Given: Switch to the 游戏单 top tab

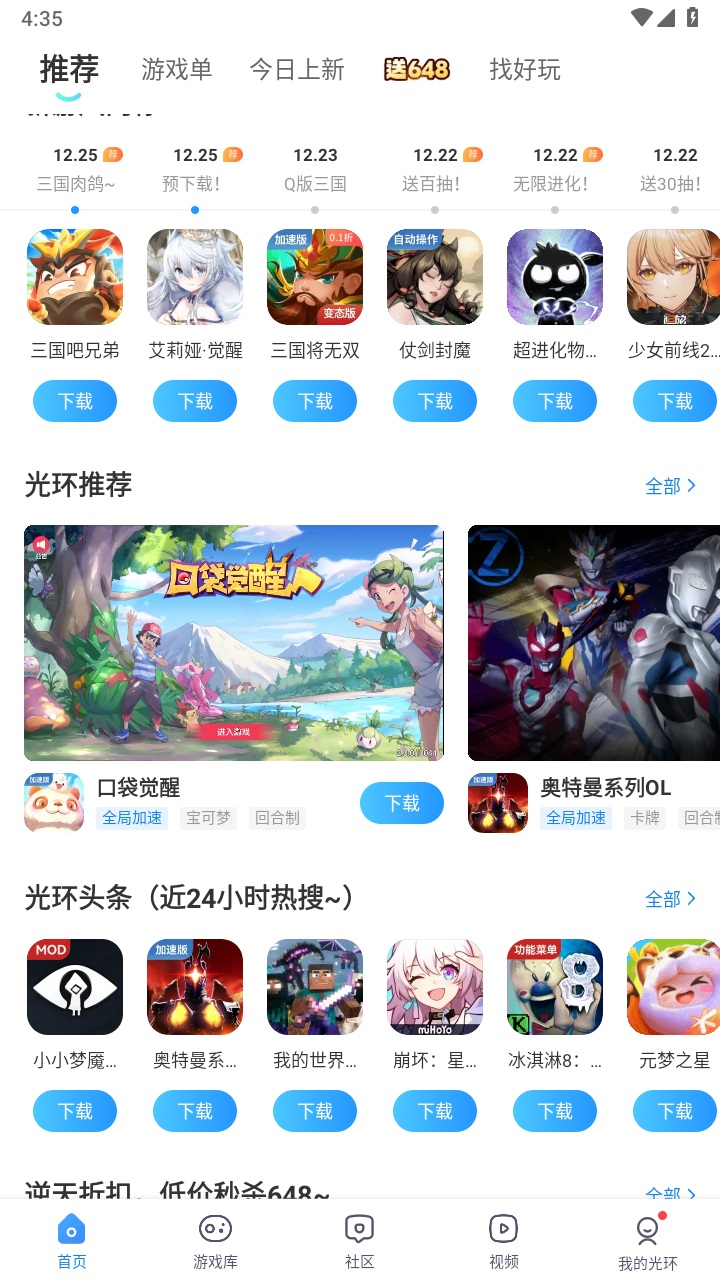Looking at the screenshot, I should pyautogui.click(x=177, y=69).
